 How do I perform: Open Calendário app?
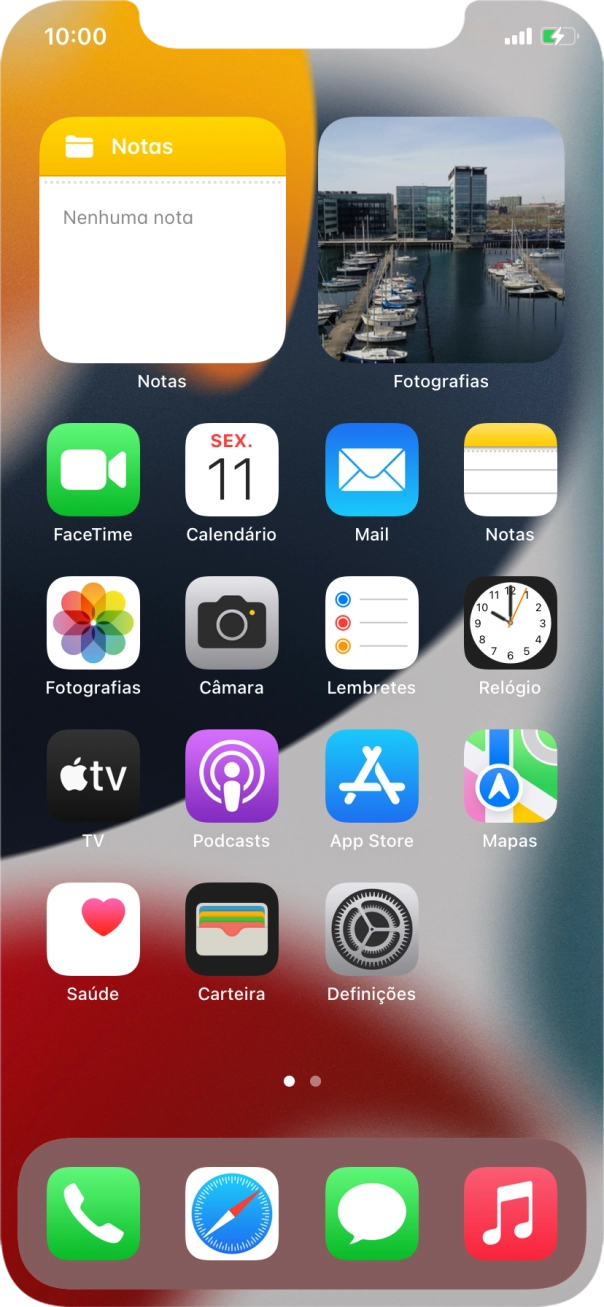[x=232, y=470]
